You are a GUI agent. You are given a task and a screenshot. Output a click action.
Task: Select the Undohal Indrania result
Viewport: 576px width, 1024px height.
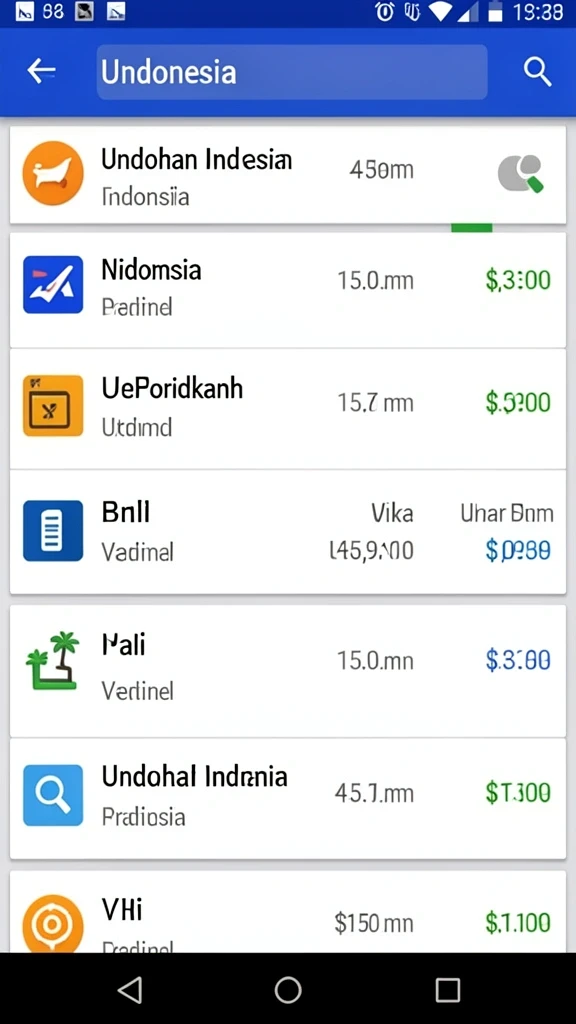(x=288, y=798)
